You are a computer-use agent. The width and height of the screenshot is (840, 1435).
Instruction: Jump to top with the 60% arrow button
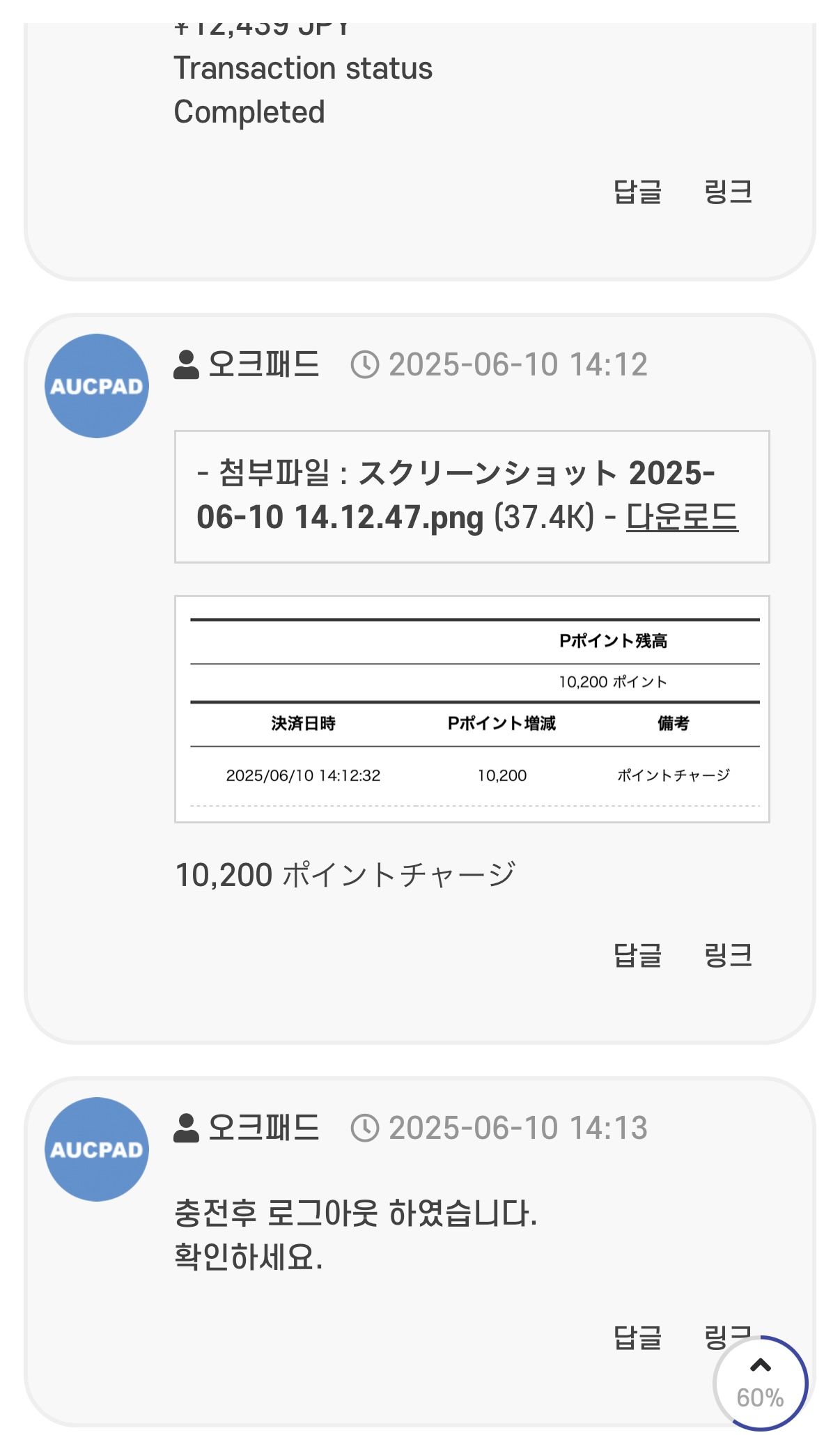760,1382
